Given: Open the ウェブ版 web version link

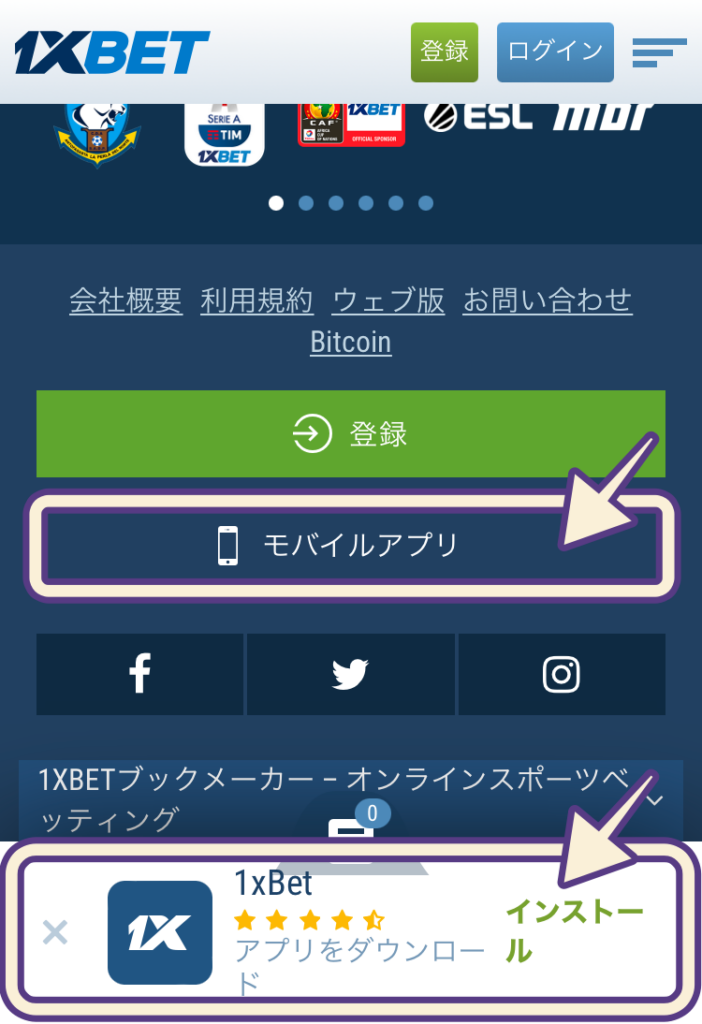Looking at the screenshot, I should [x=388, y=300].
